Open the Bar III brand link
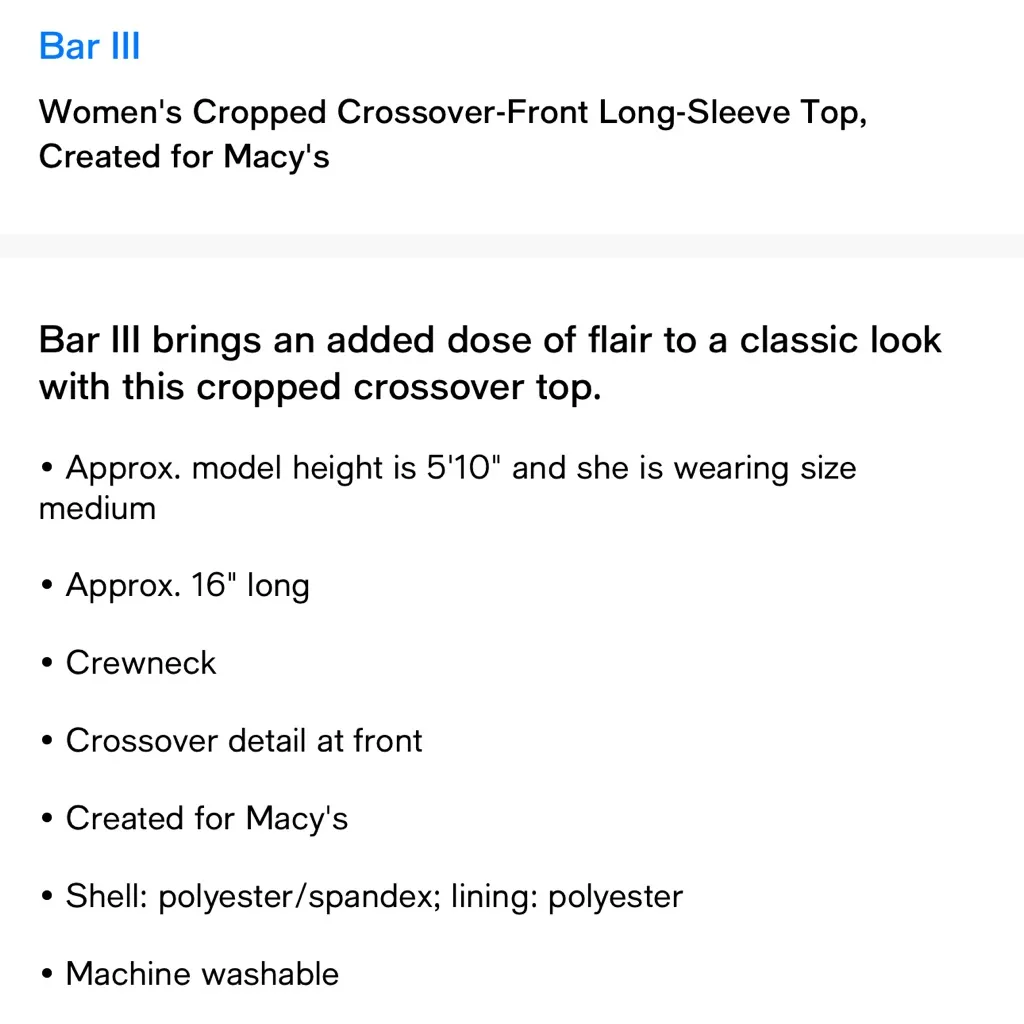 coord(89,46)
